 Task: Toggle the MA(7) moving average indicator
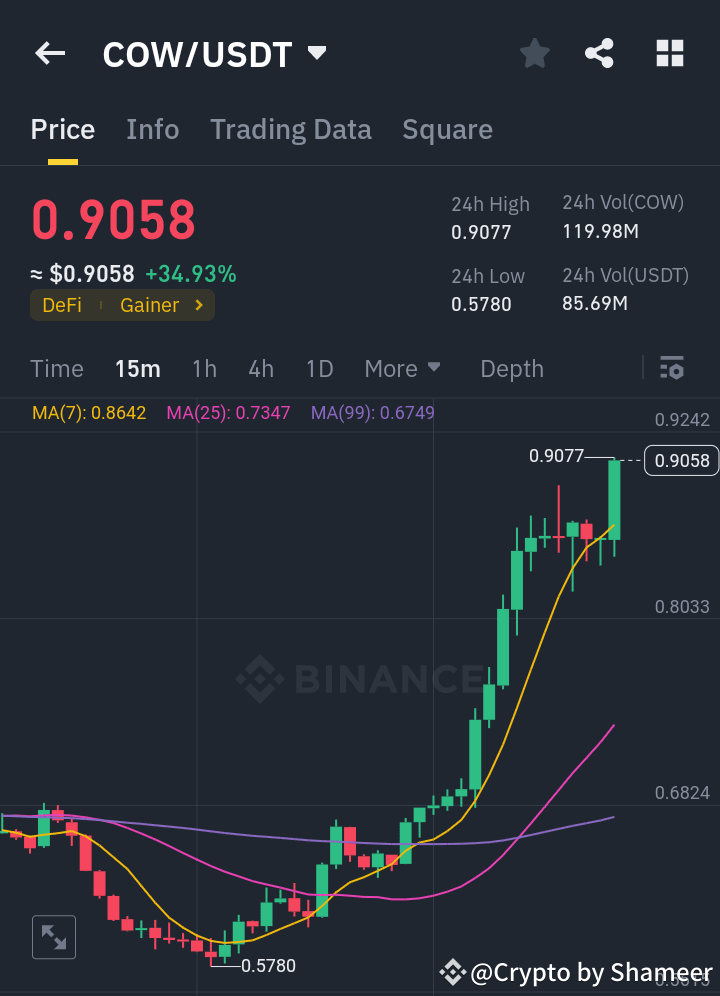88,412
